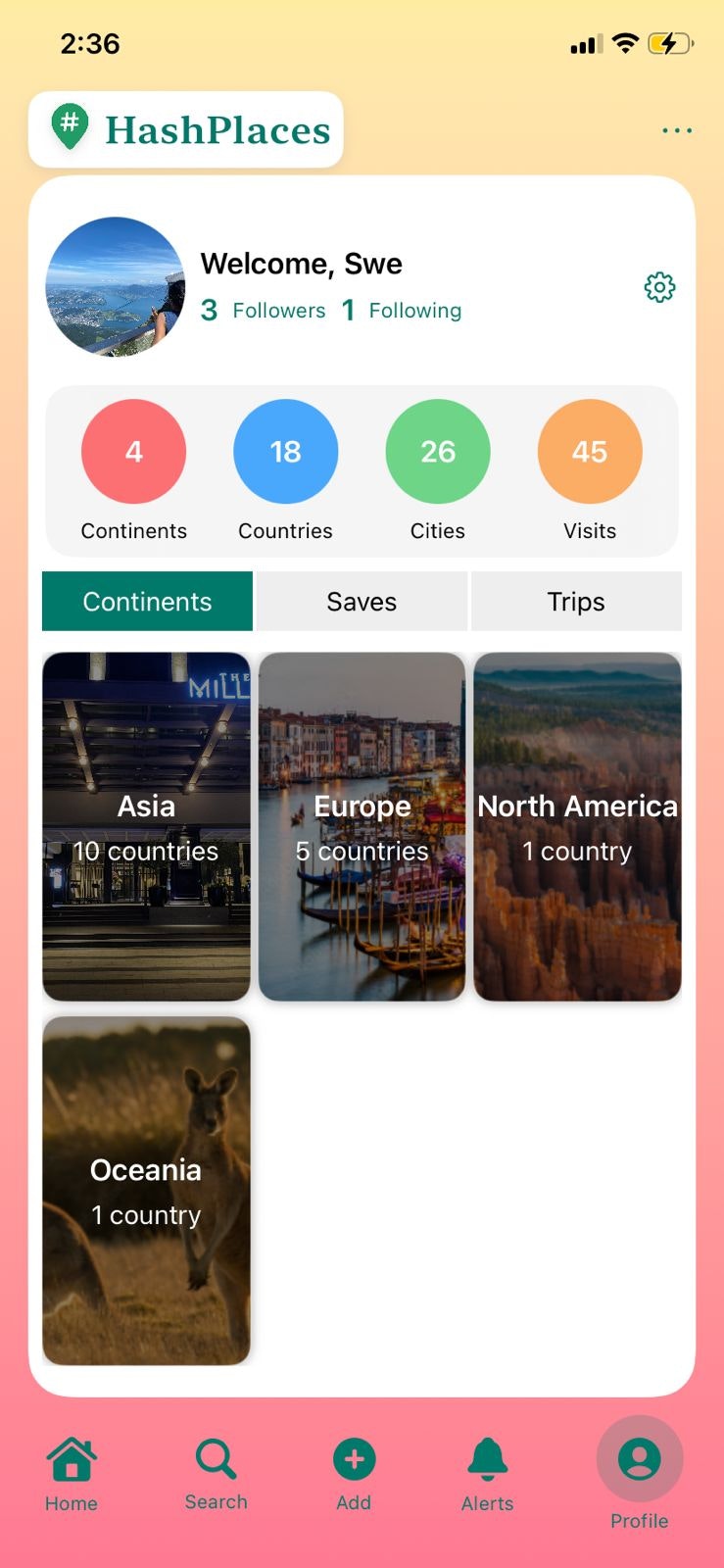The width and height of the screenshot is (724, 1568).
Task: Switch to the Saves tab
Action: [x=361, y=601]
